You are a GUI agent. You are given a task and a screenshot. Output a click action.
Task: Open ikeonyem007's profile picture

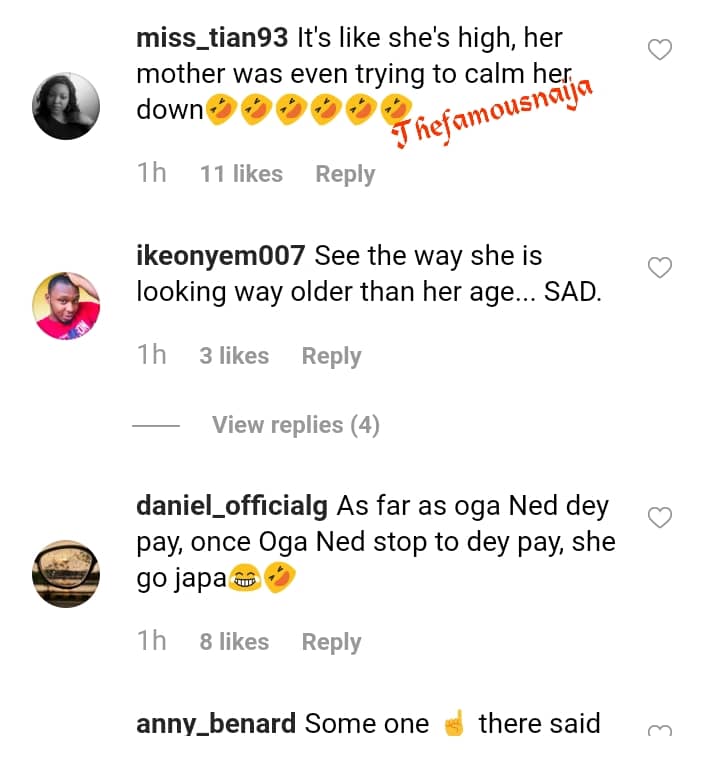66,306
